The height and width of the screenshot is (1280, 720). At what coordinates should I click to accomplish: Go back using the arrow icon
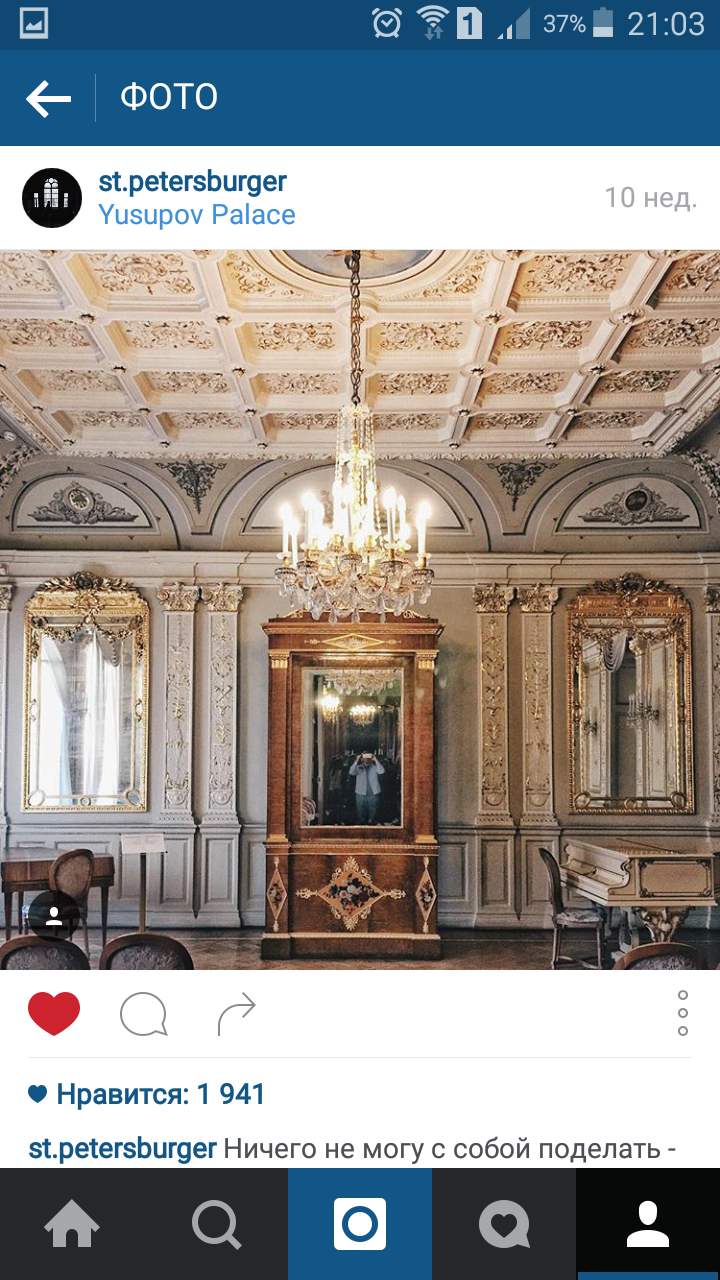tap(48, 98)
